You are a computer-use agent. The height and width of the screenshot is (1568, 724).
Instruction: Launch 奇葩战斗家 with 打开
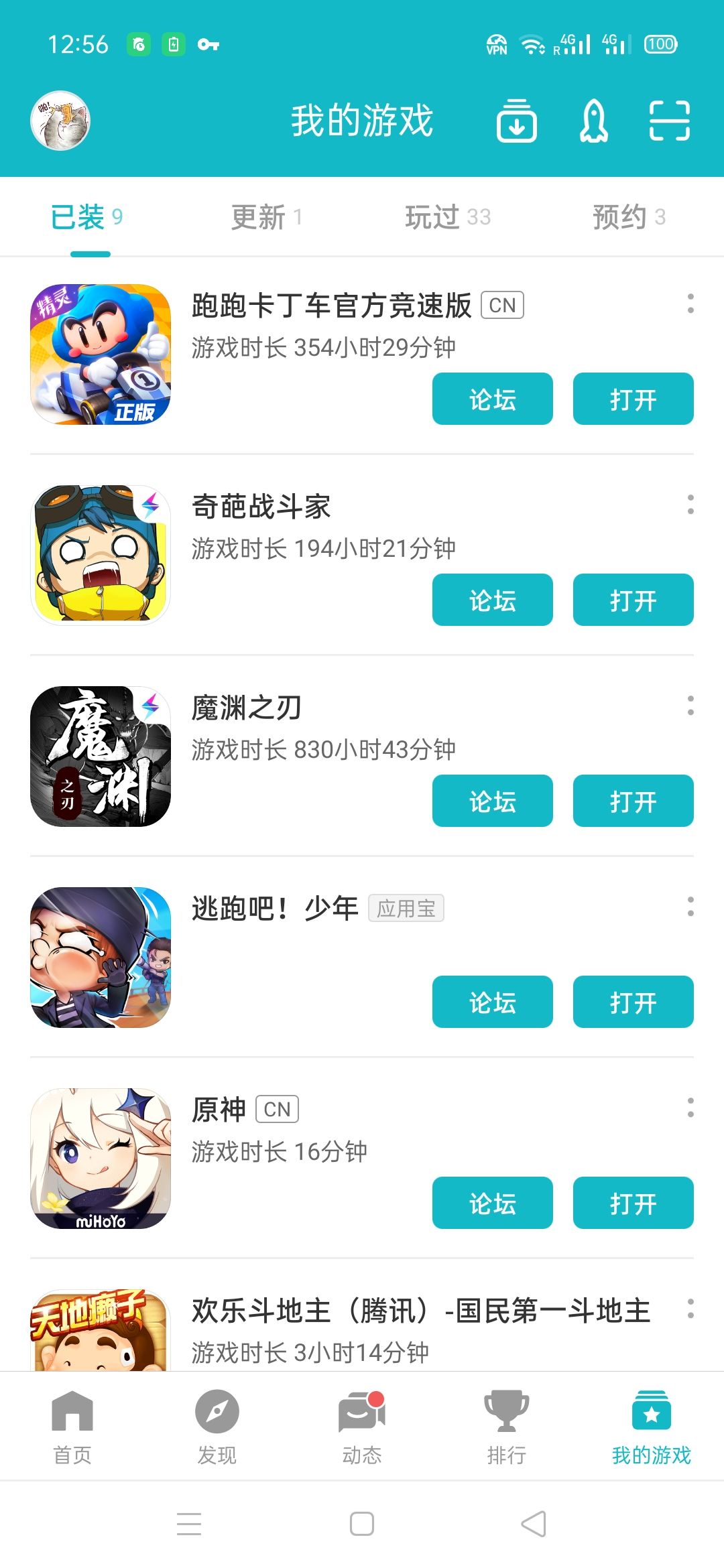(x=633, y=600)
